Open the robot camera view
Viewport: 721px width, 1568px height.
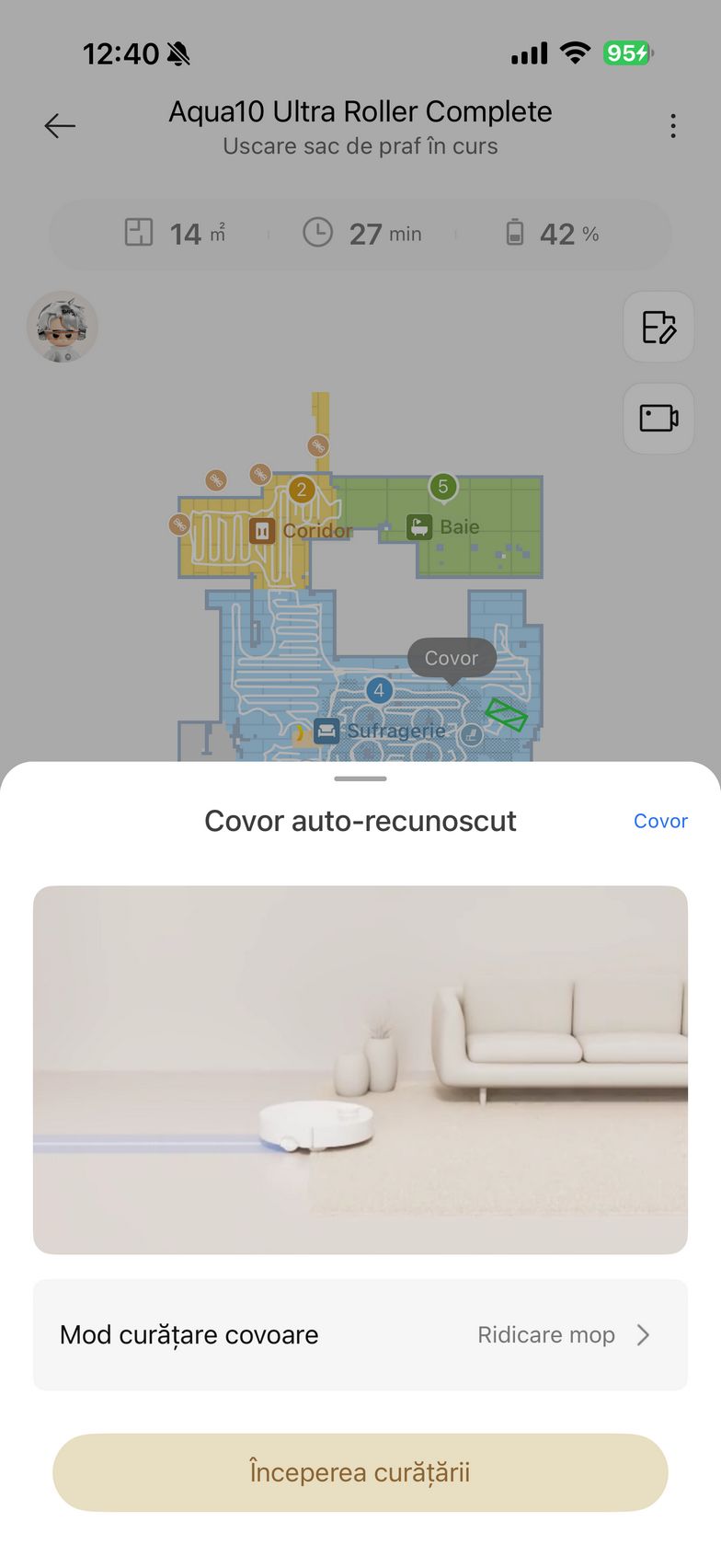pyautogui.click(x=658, y=419)
